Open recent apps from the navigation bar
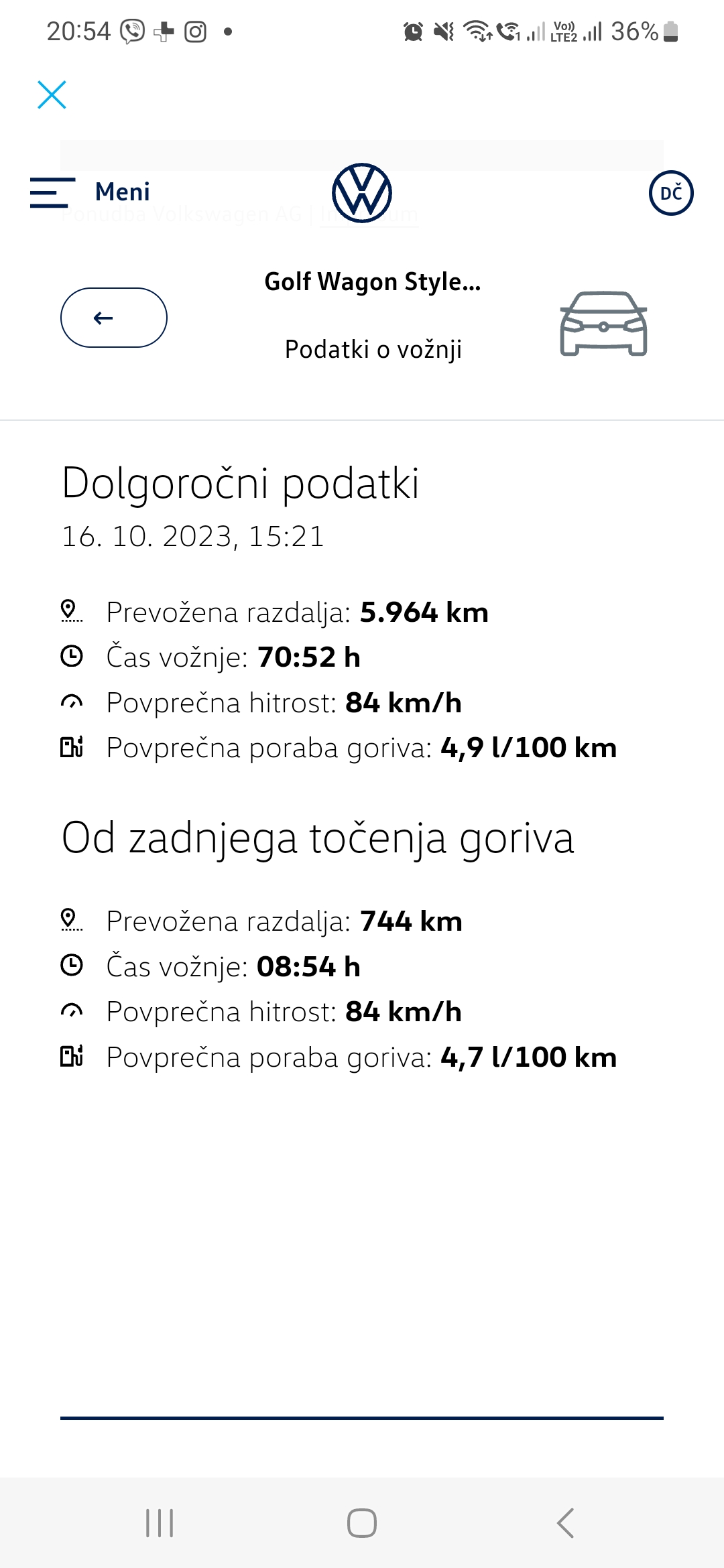 (160, 1523)
